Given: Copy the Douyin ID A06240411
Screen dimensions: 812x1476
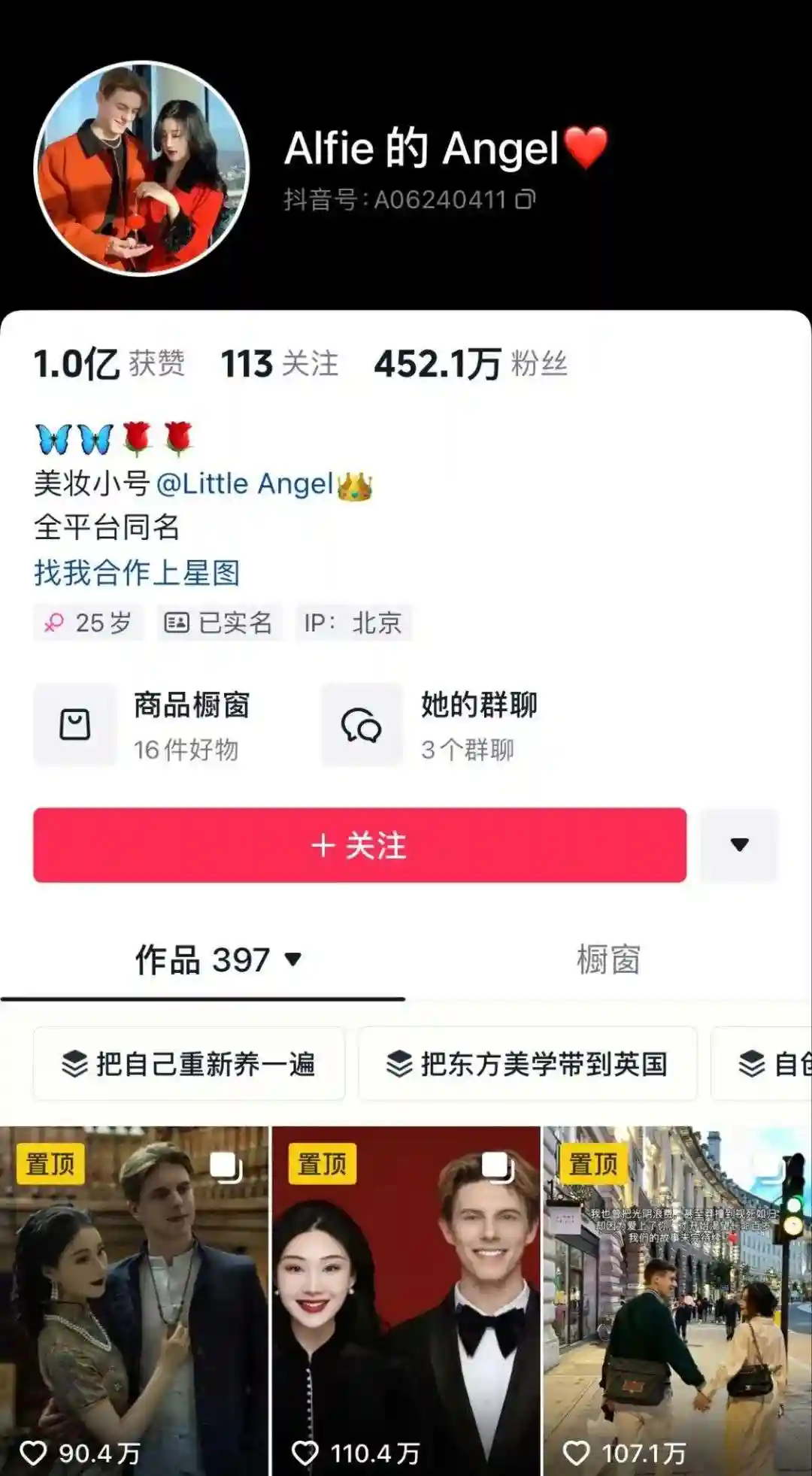Looking at the screenshot, I should (525, 200).
